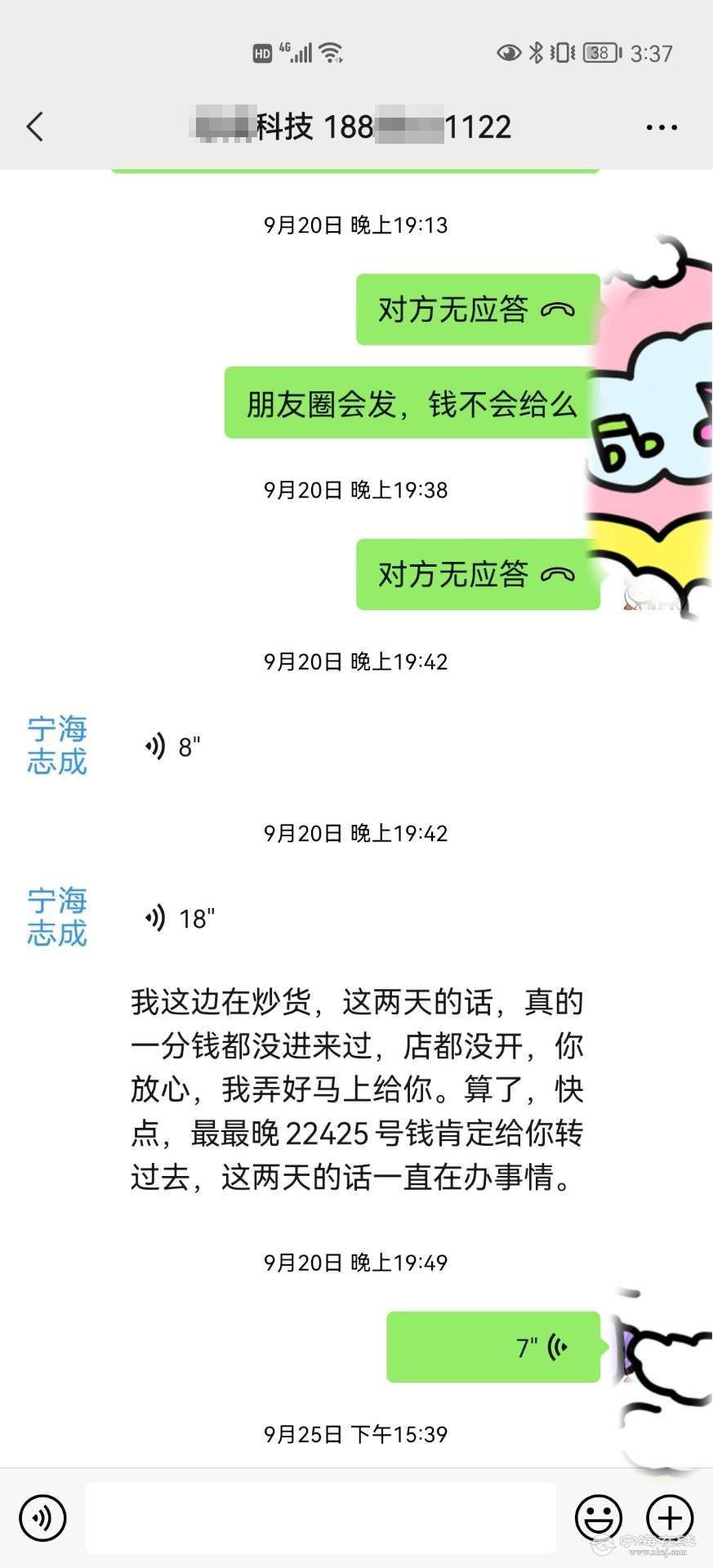Switch to voice input mode
713x1568 pixels.
pos(42,1517)
